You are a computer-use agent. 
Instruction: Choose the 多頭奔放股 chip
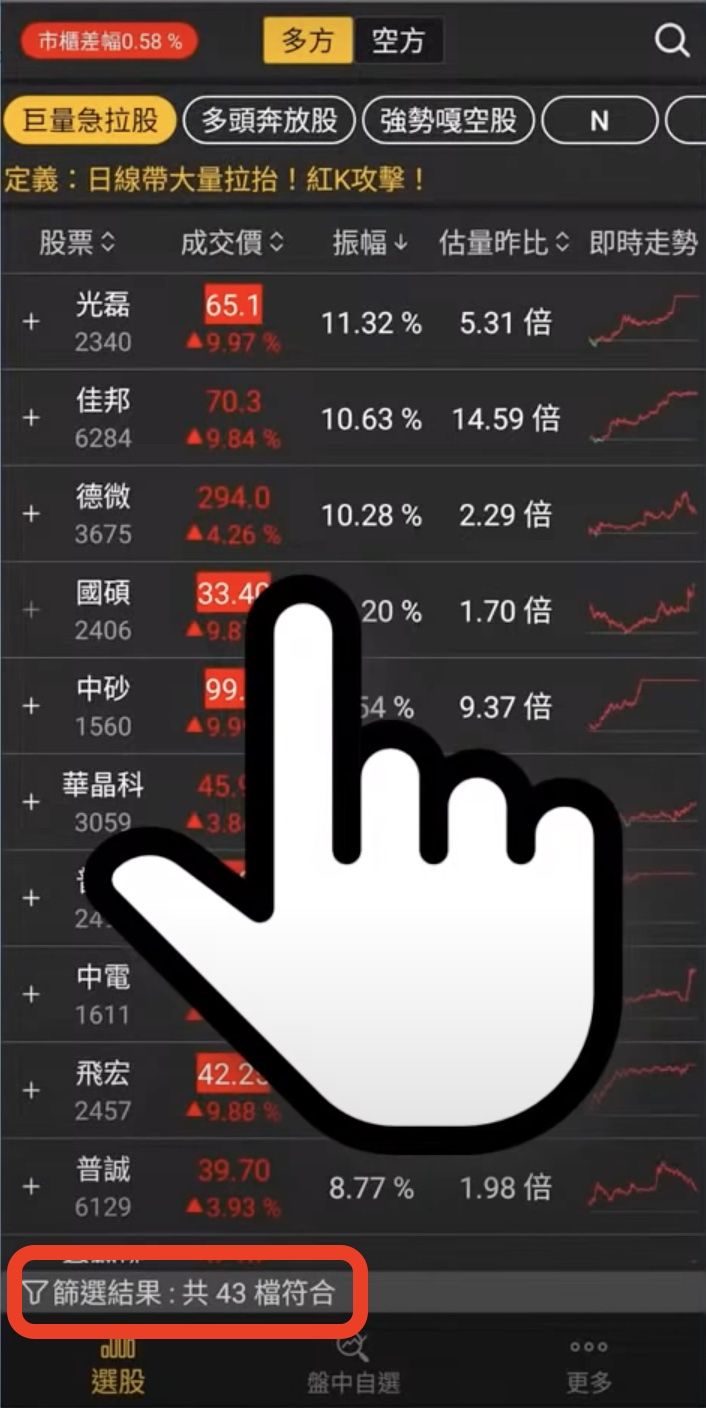270,121
